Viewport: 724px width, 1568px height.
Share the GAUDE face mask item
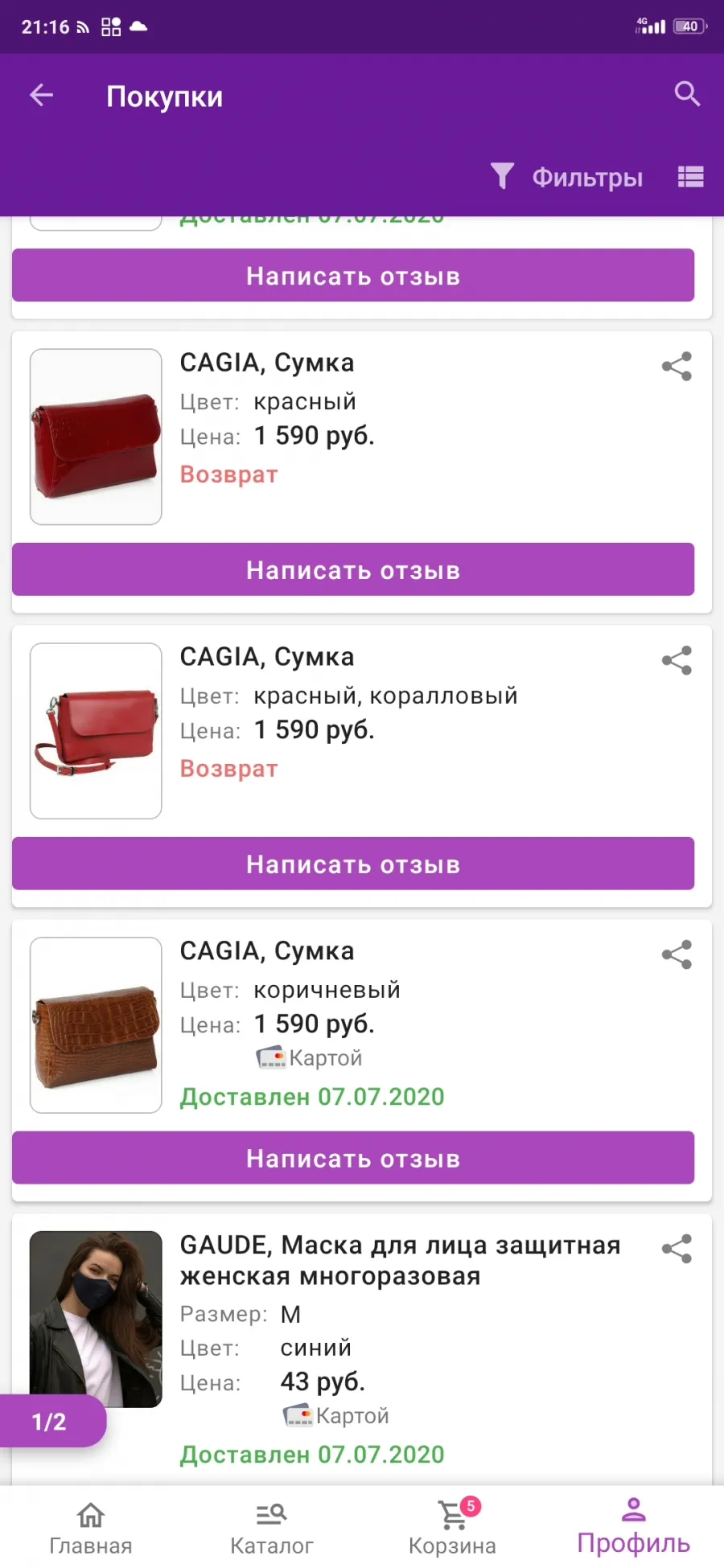coord(677,1250)
